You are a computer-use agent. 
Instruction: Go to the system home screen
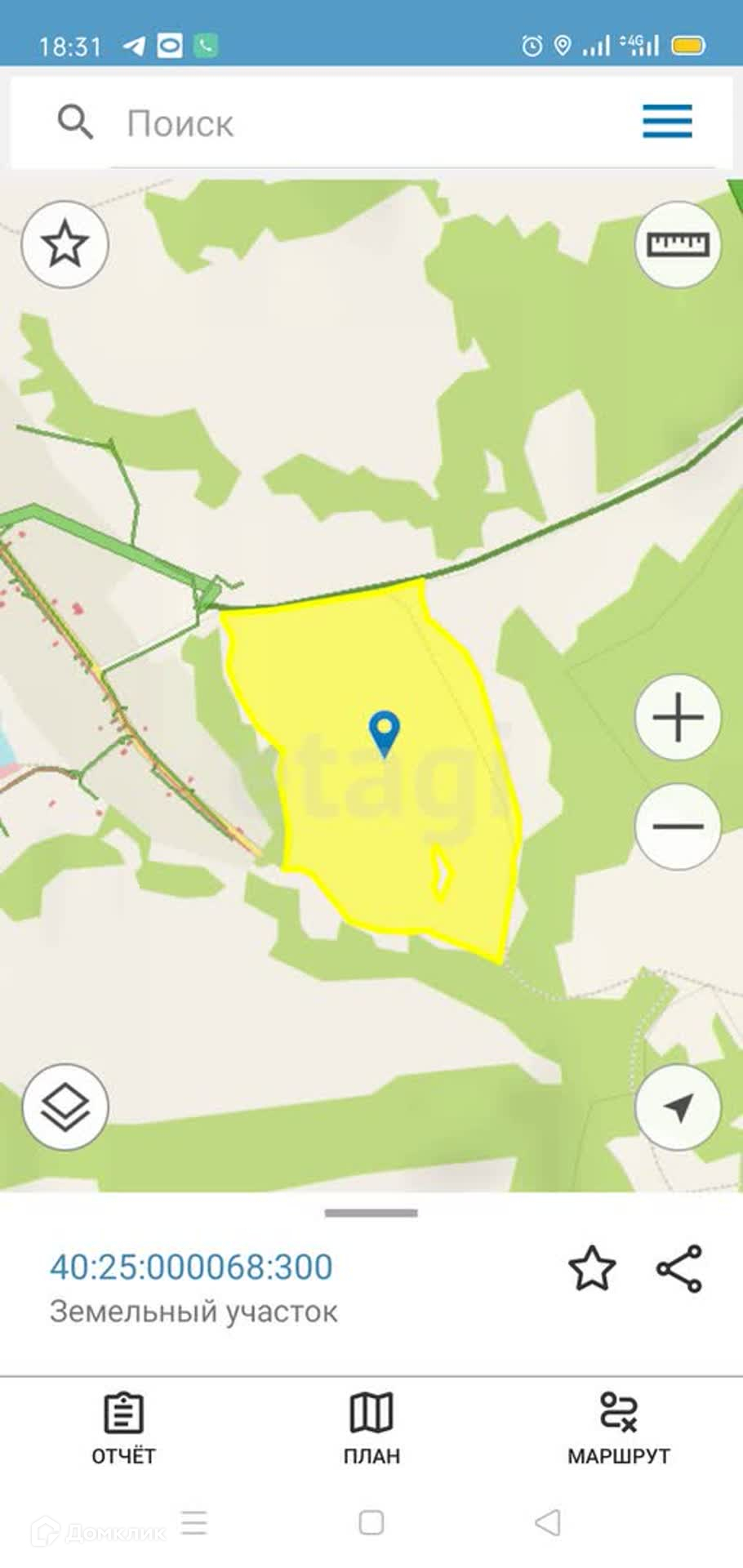tap(371, 1522)
